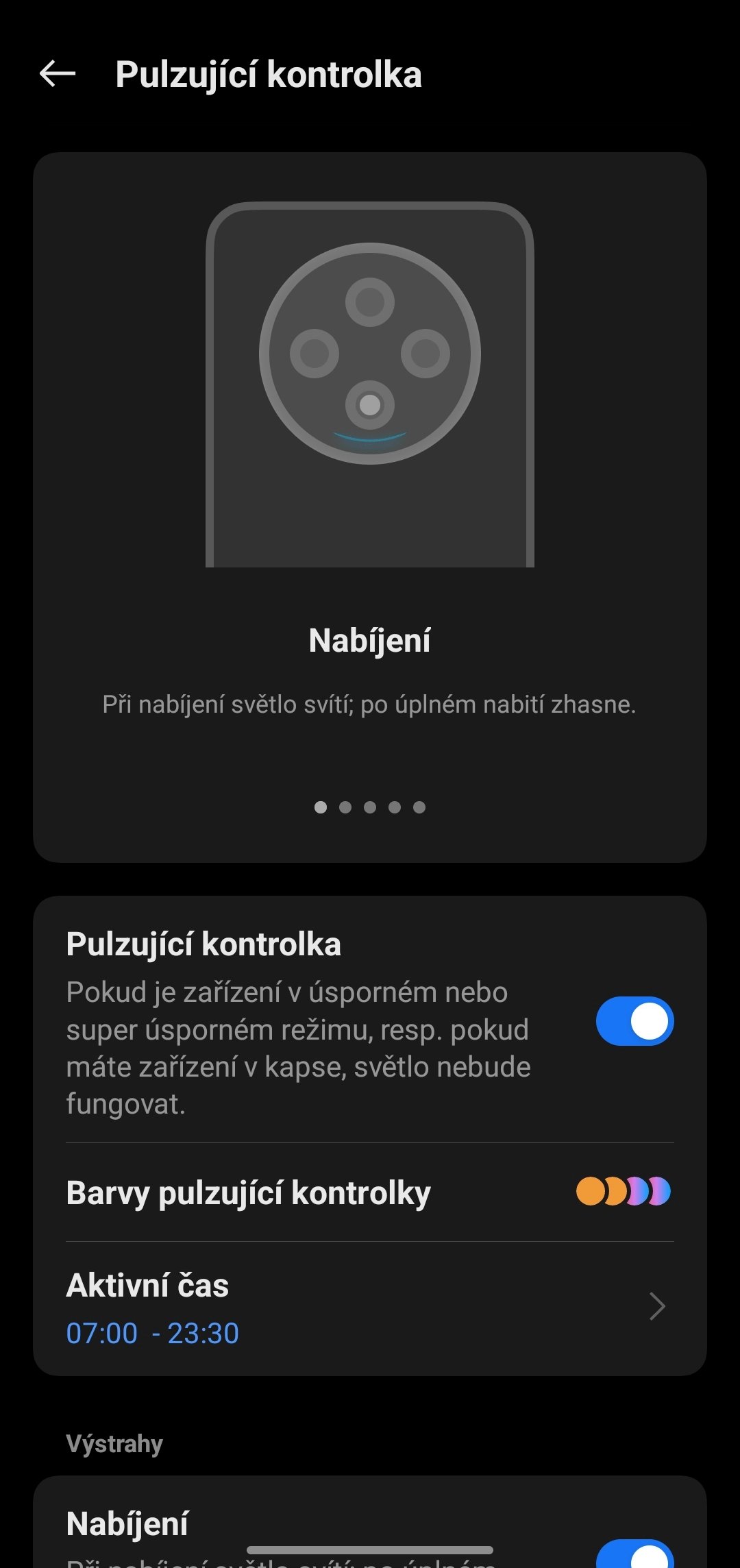Tap the charging description text

click(x=370, y=705)
